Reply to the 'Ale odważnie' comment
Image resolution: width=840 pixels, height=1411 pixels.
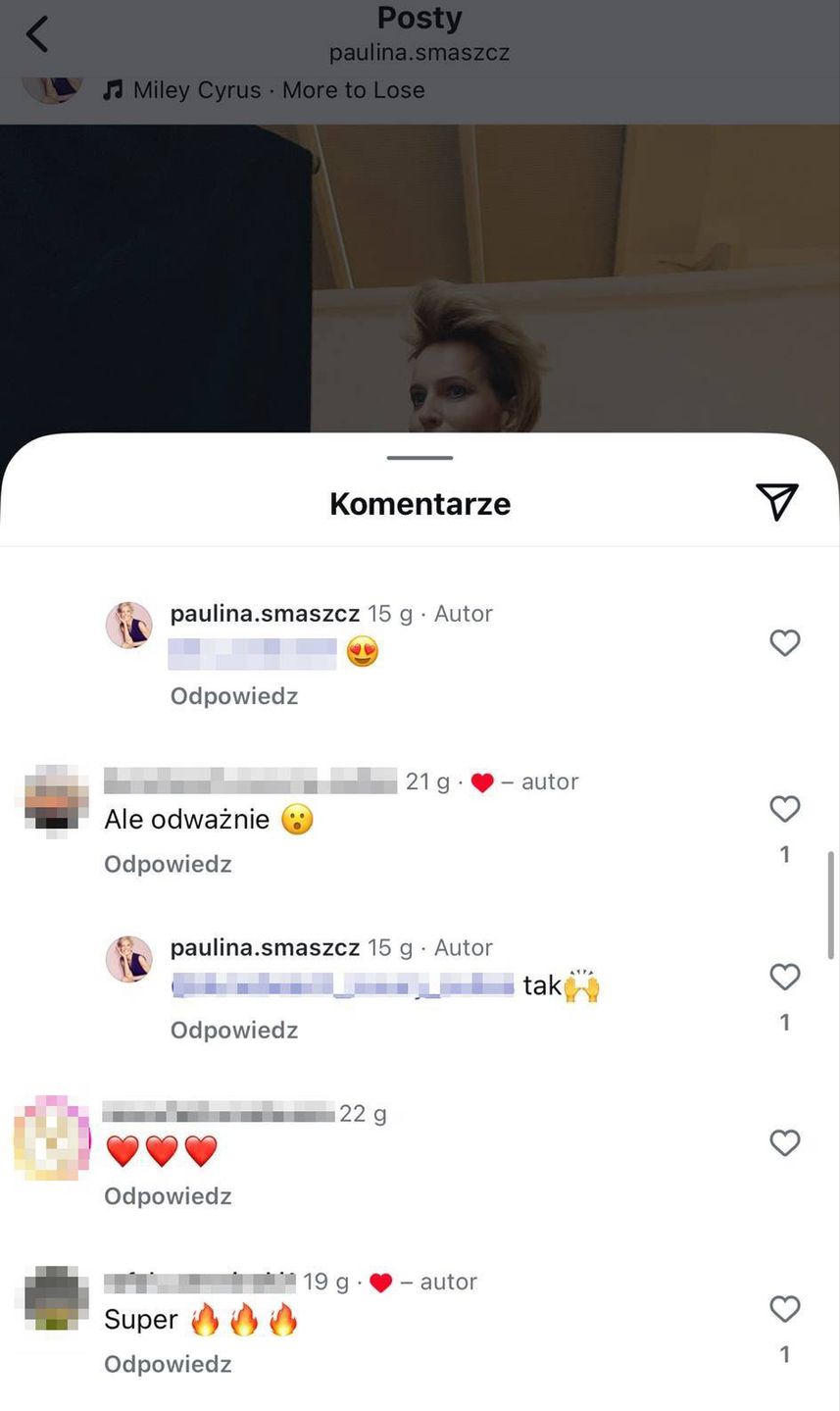pyautogui.click(x=168, y=864)
